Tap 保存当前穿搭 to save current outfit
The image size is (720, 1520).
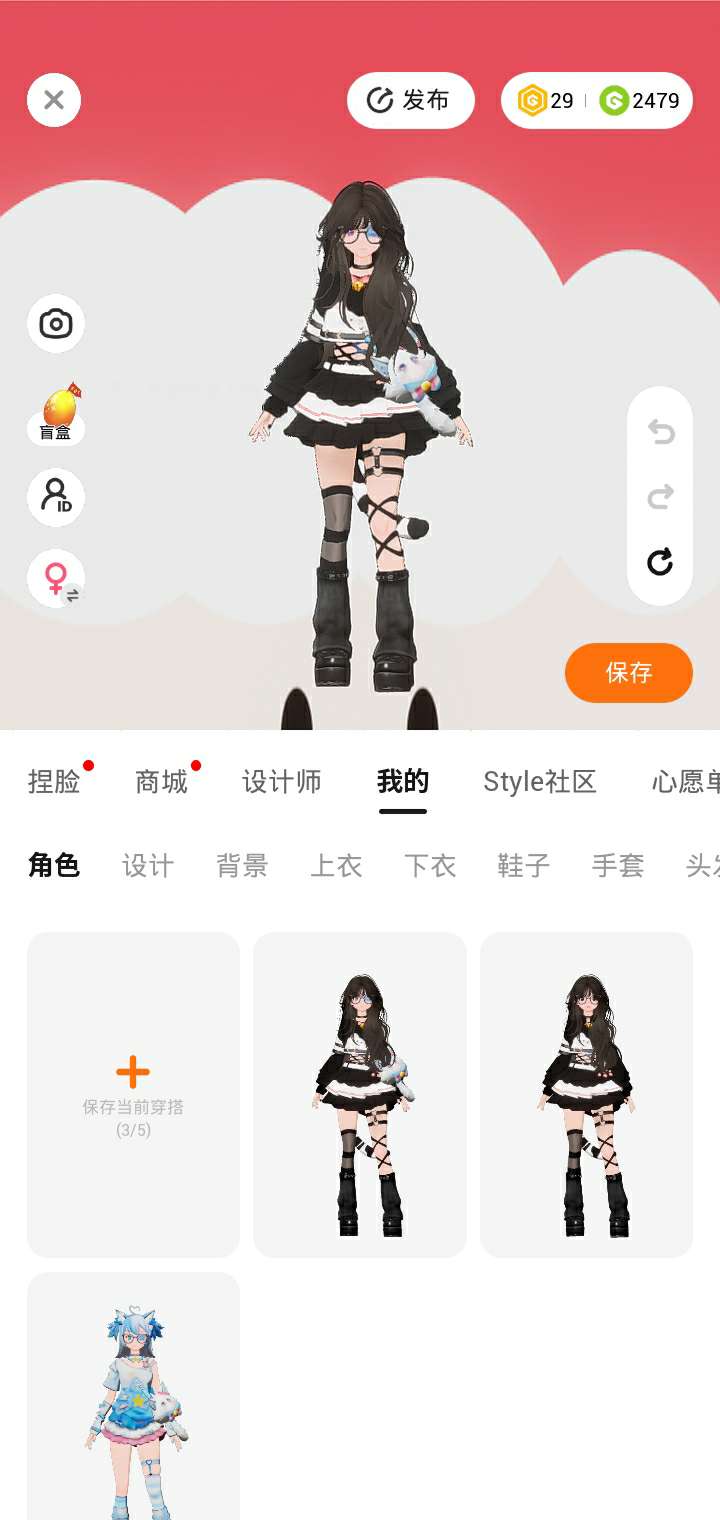(x=133, y=1094)
